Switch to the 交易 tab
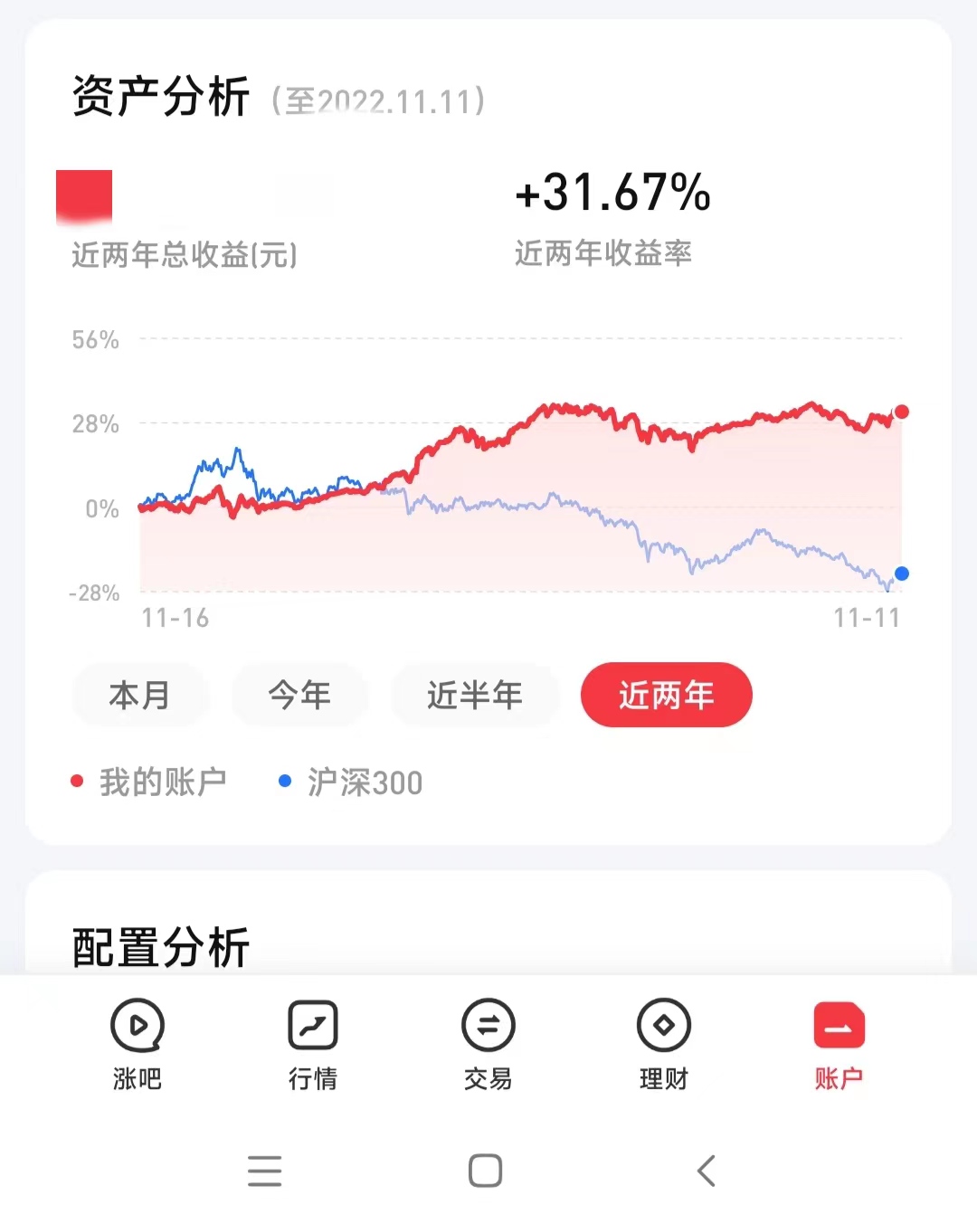 click(488, 1043)
